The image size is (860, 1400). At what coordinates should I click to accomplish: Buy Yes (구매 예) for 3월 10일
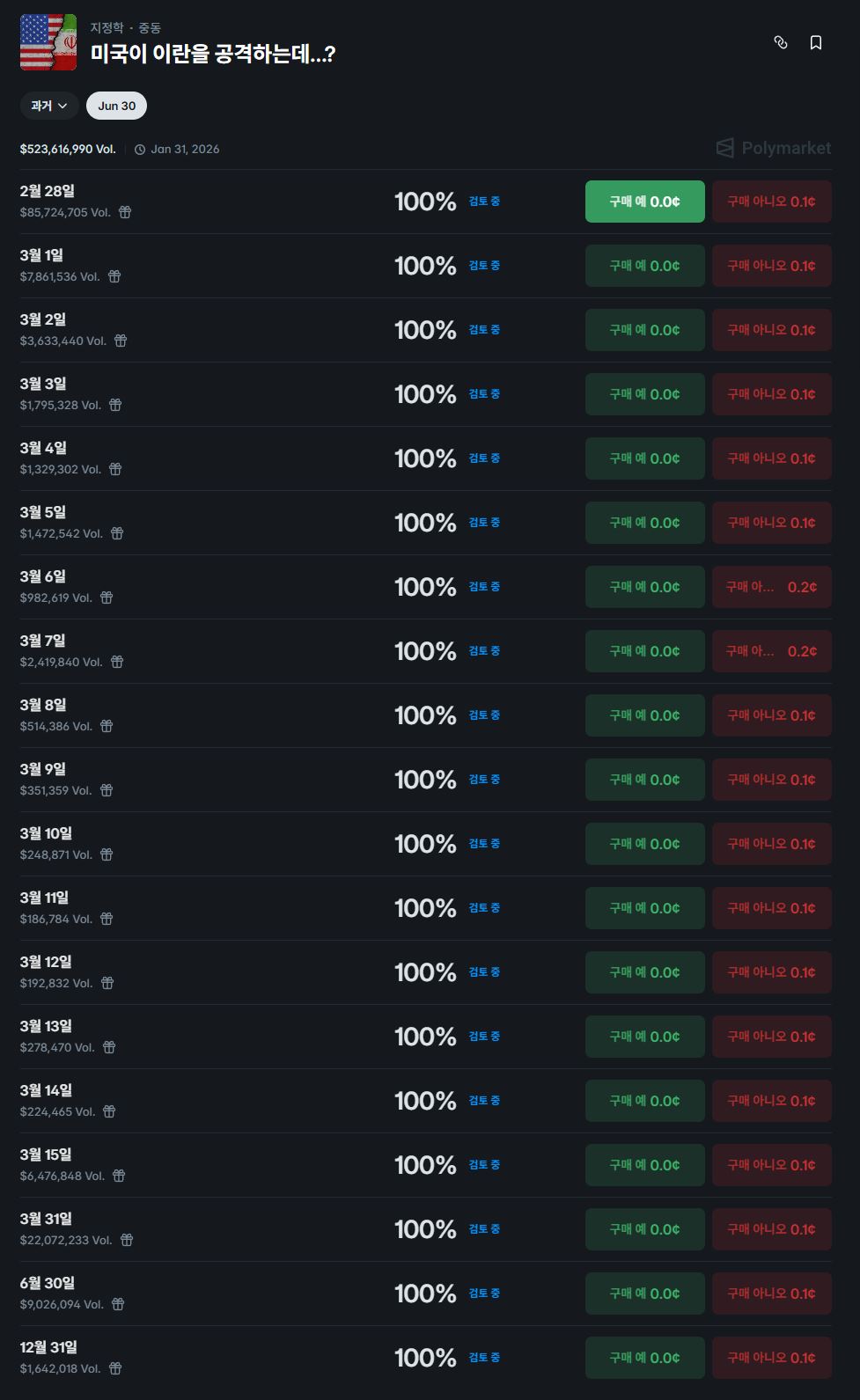point(644,844)
